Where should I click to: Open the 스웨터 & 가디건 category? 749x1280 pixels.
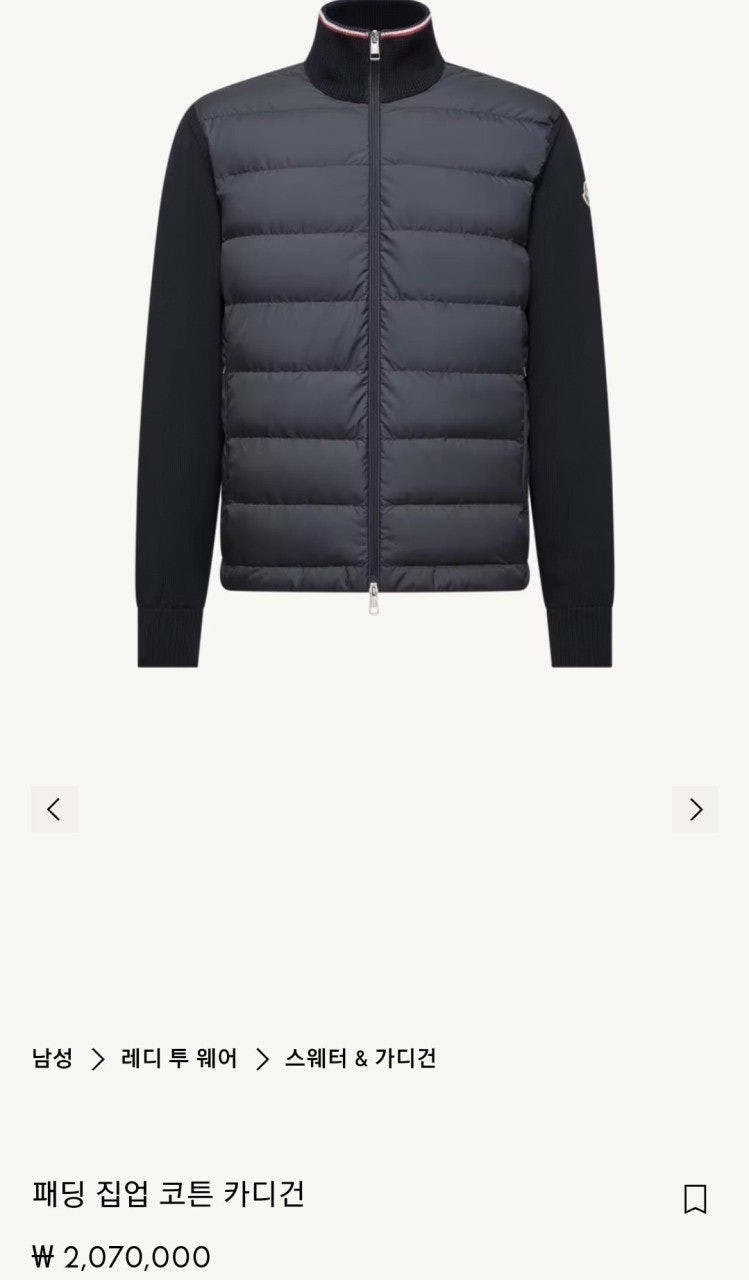click(360, 1058)
